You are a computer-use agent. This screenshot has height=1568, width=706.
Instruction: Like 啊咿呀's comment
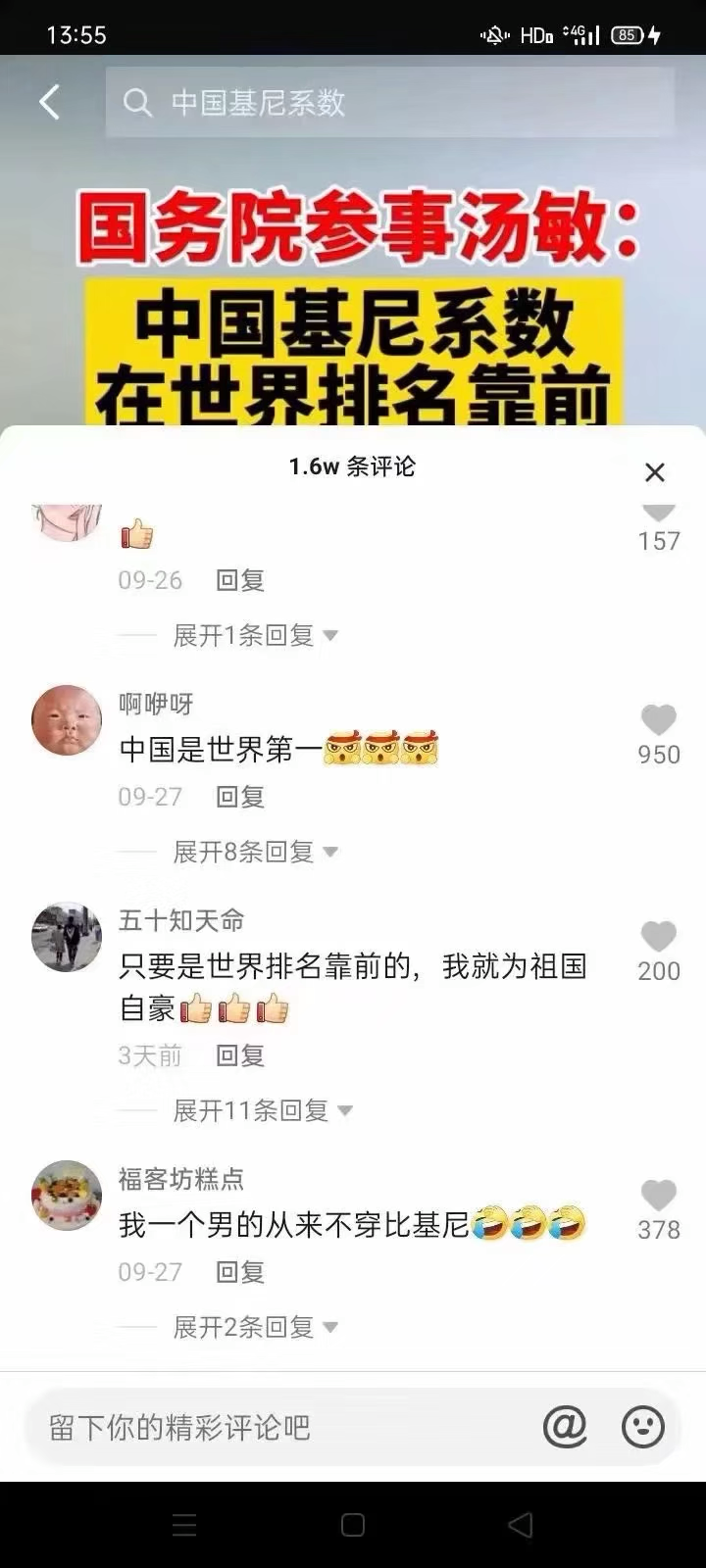pos(658,721)
